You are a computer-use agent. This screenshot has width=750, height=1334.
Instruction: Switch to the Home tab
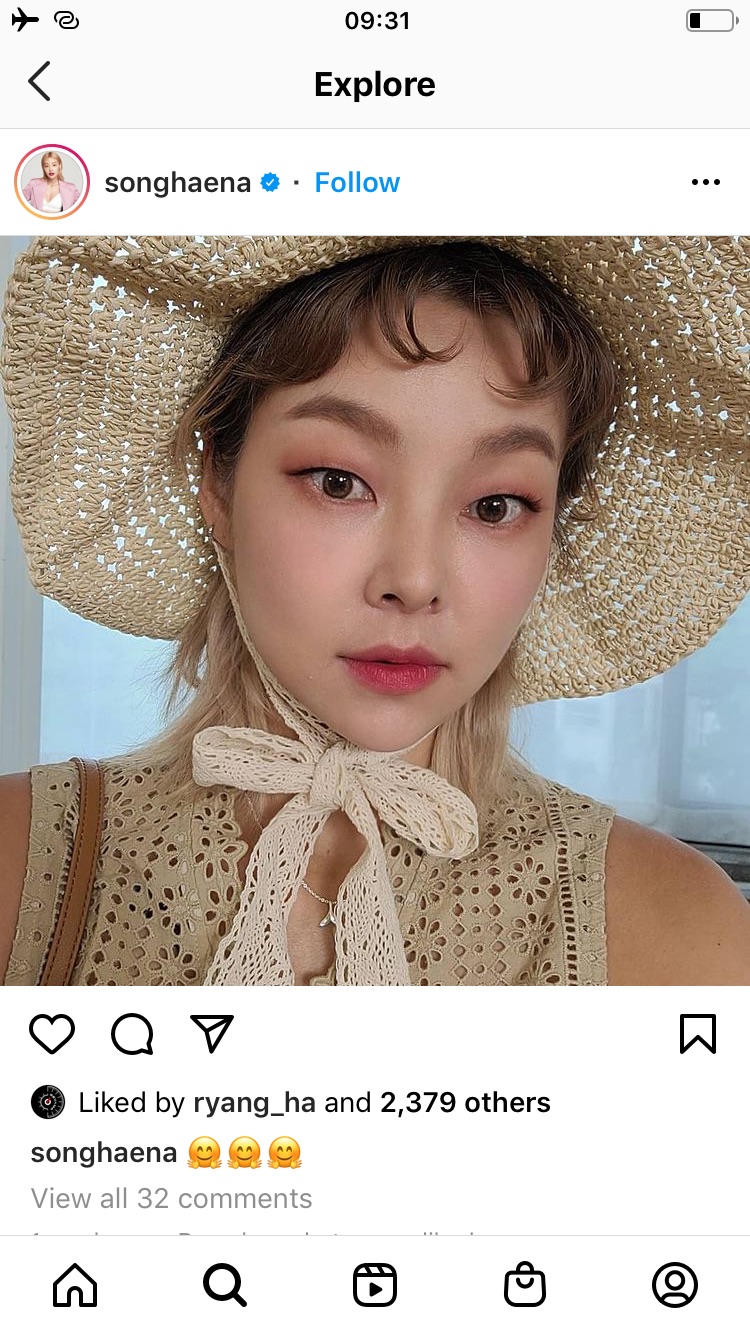75,1285
